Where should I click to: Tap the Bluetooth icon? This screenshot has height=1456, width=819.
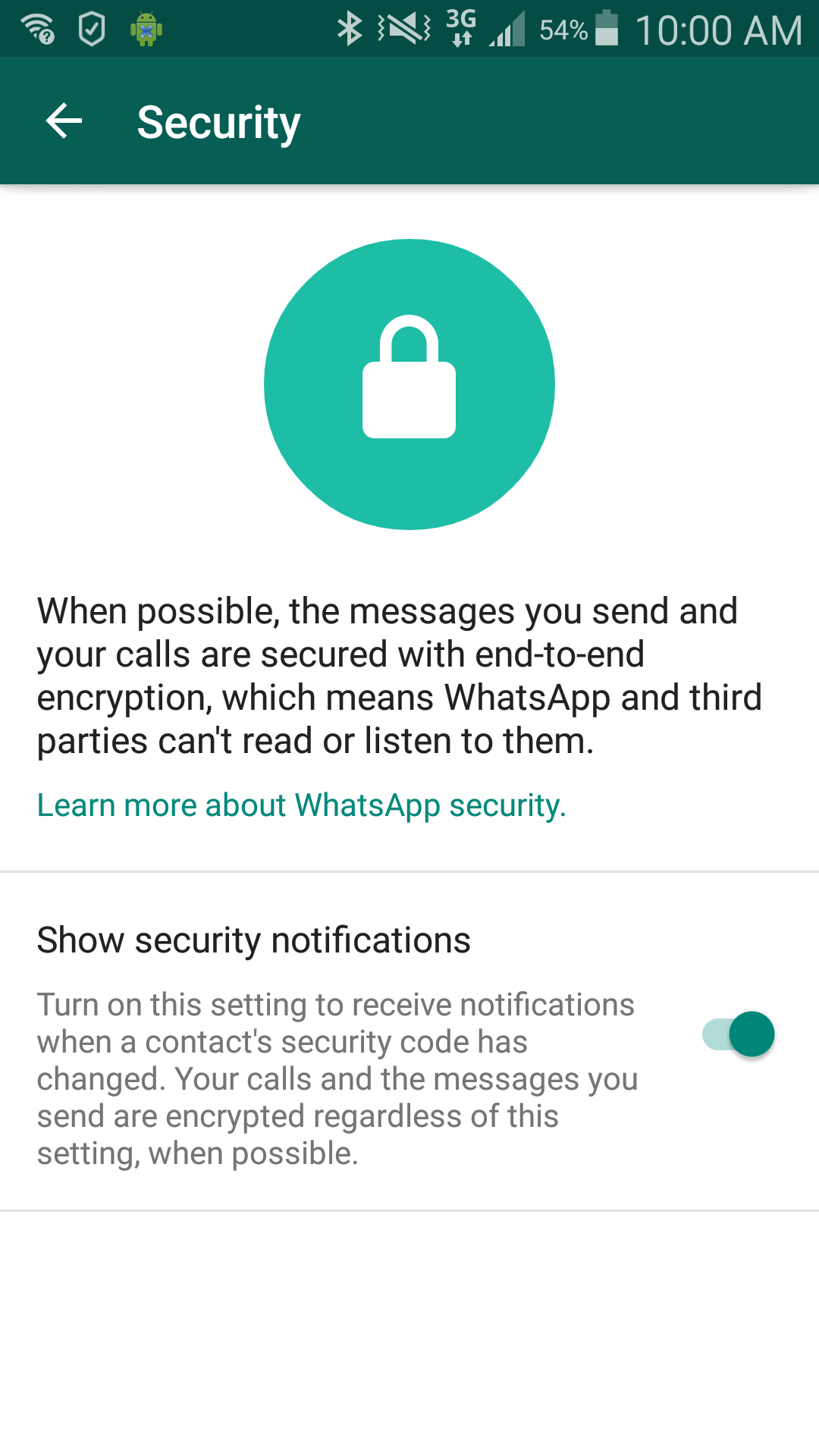click(350, 29)
